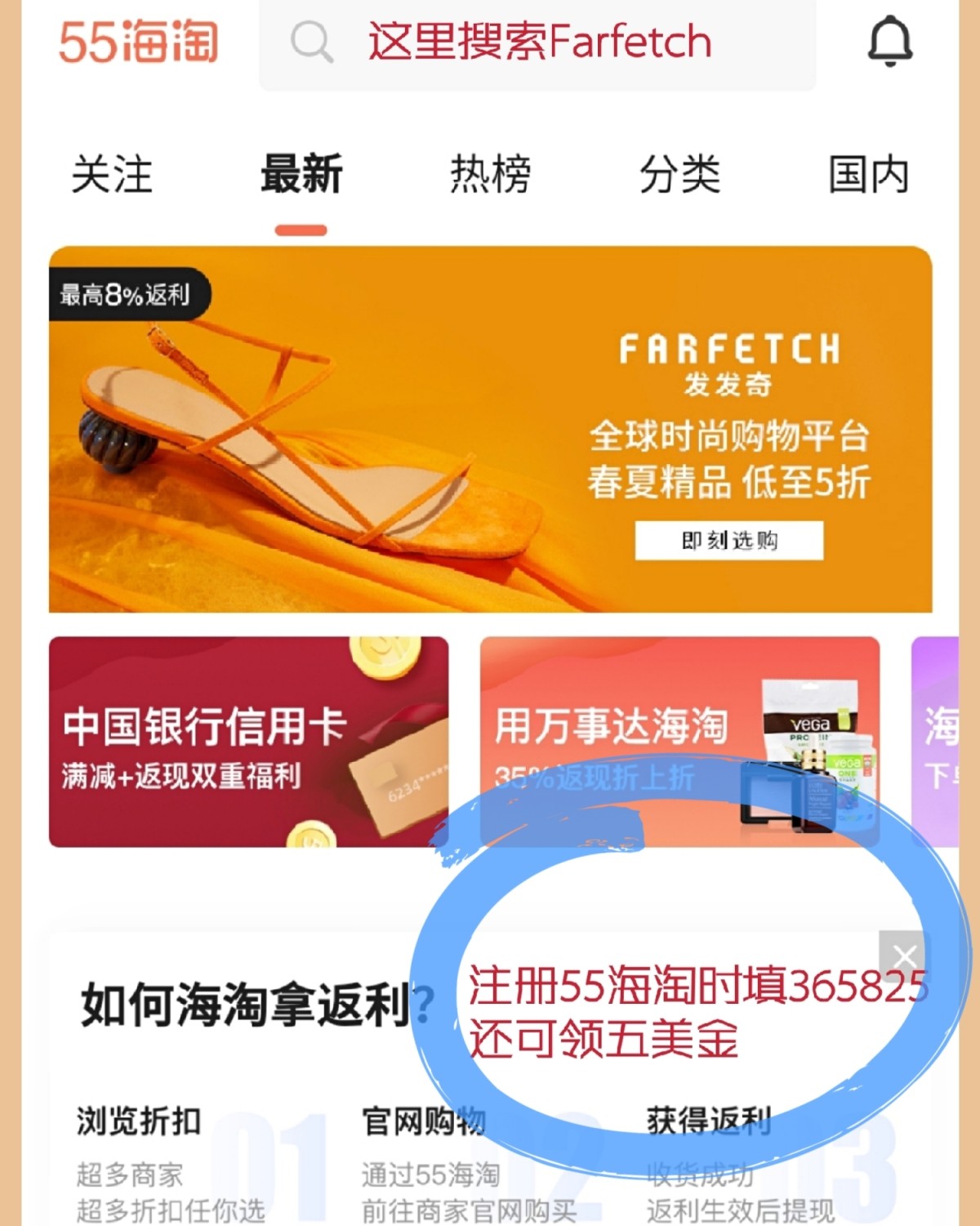This screenshot has width=980, height=1226.
Task: Switch to the 热榜 tab
Action: (488, 175)
